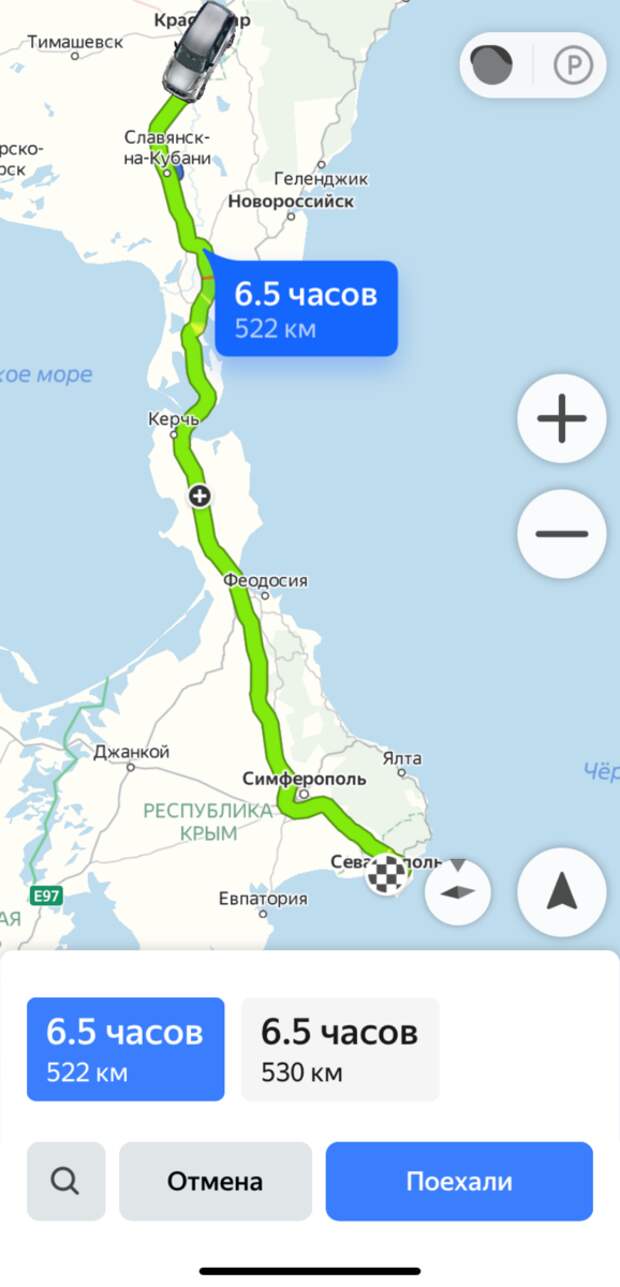This screenshot has width=620, height=1287.
Task: Open search along the route
Action: [x=65, y=1181]
